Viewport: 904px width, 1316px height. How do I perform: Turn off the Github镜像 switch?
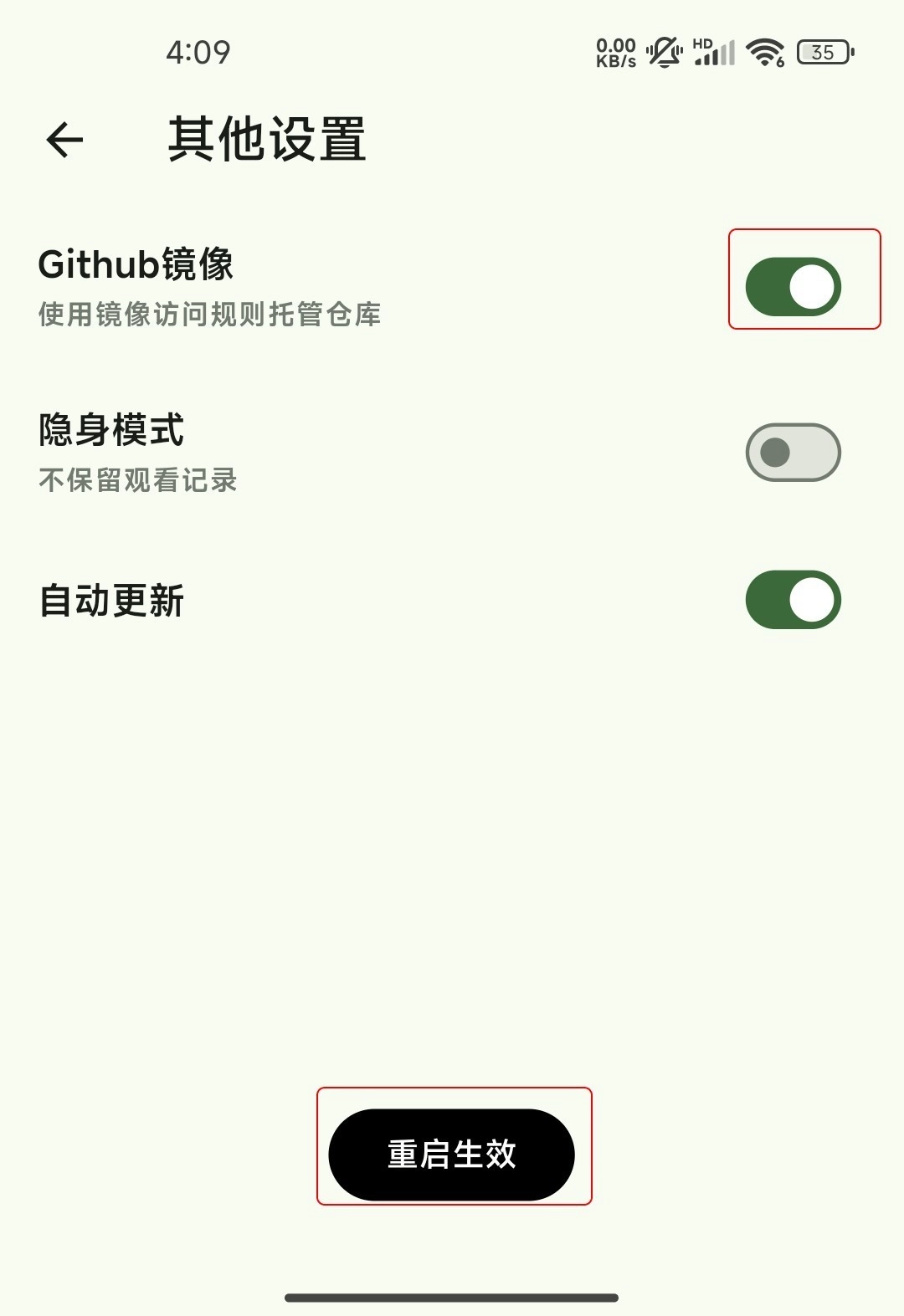point(793,287)
